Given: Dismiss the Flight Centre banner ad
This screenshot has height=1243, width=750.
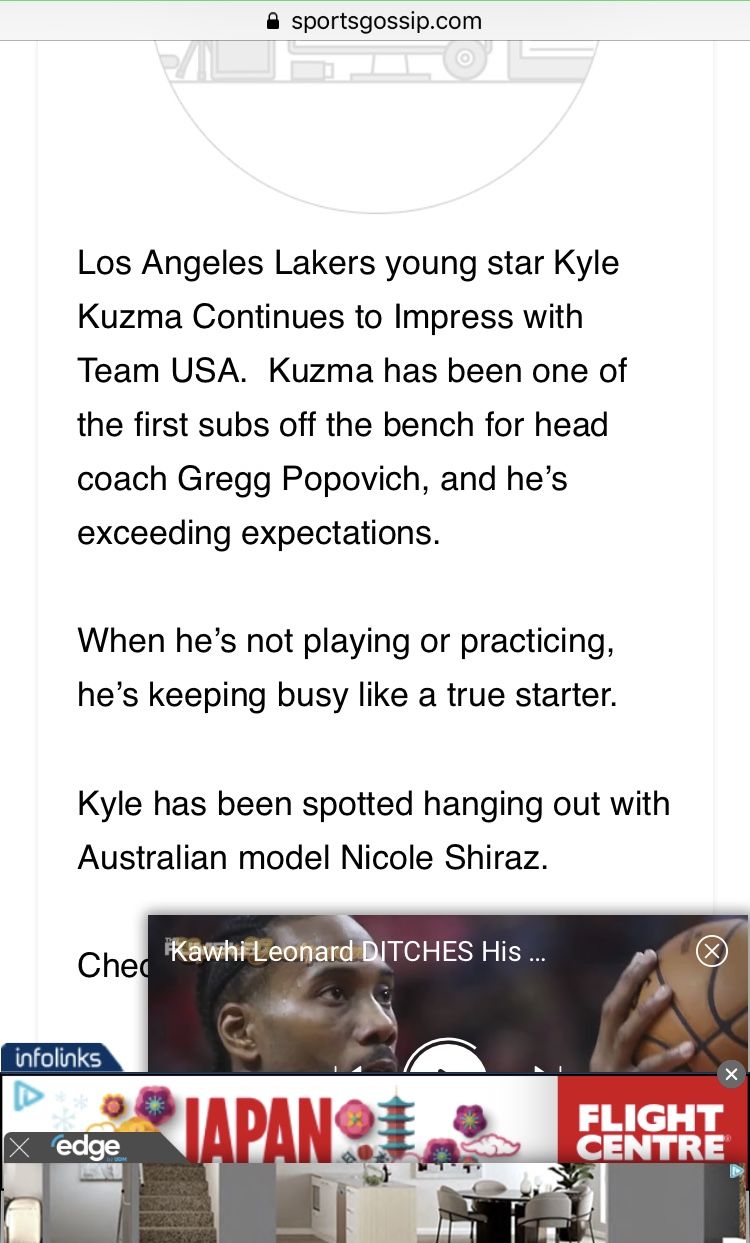Looking at the screenshot, I should [731, 1074].
